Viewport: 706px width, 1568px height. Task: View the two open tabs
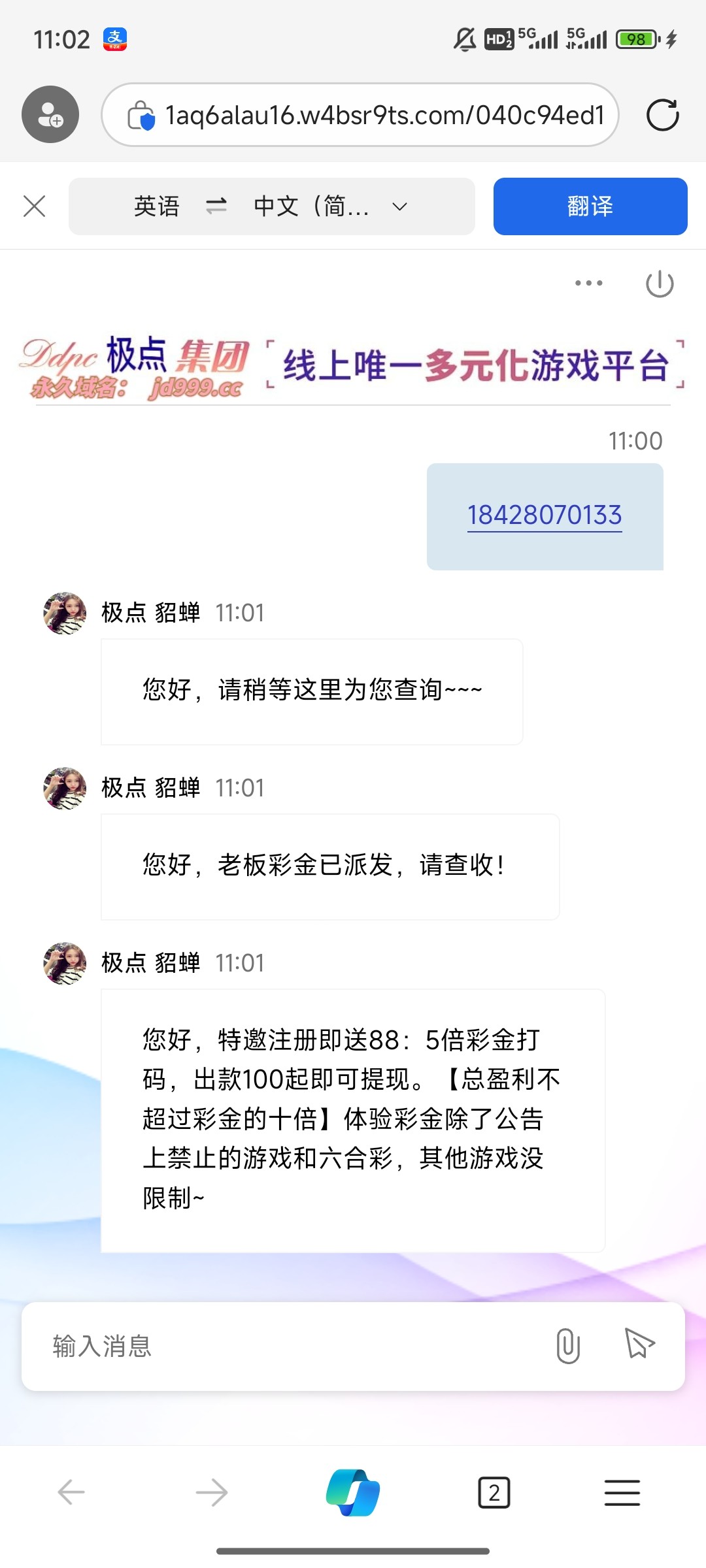[494, 1492]
